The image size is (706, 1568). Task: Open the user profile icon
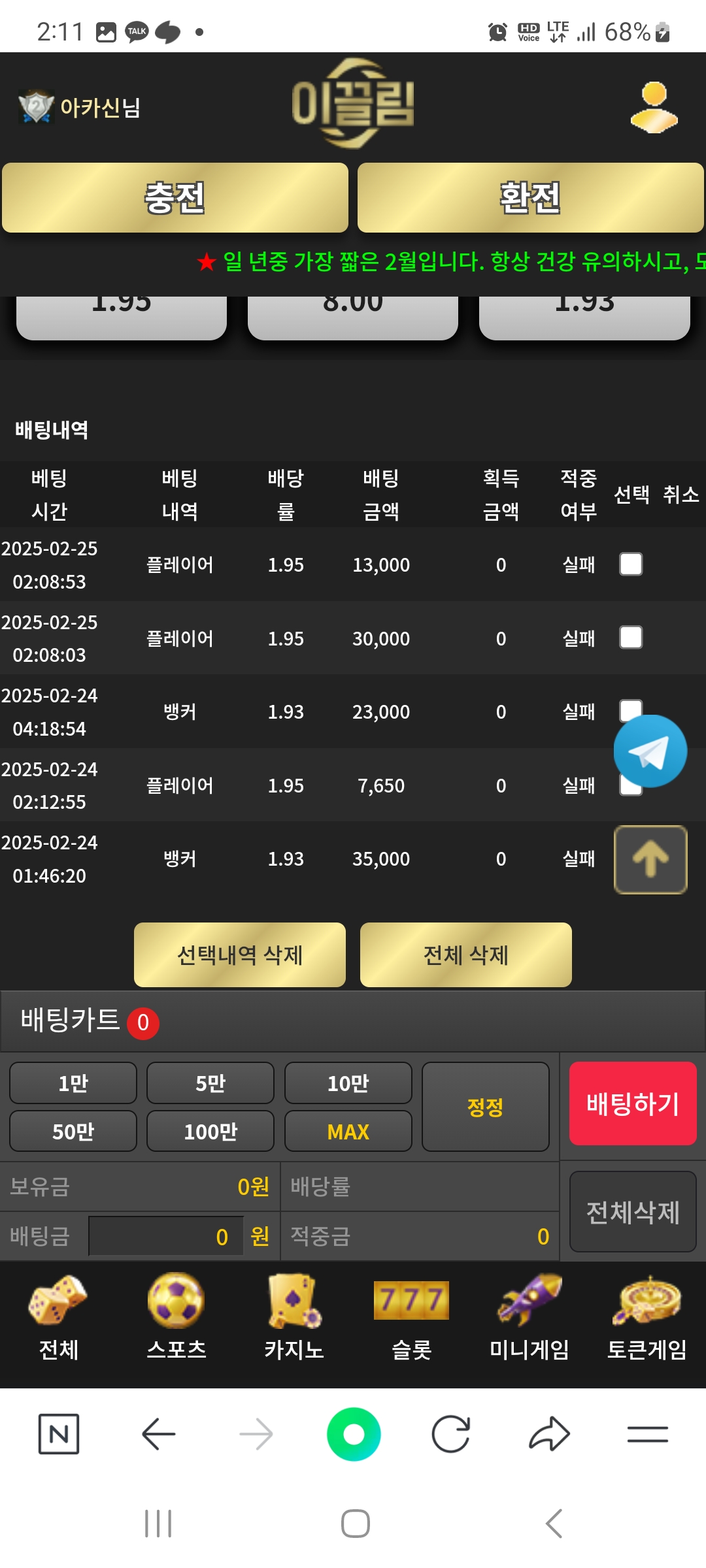pyautogui.click(x=654, y=107)
